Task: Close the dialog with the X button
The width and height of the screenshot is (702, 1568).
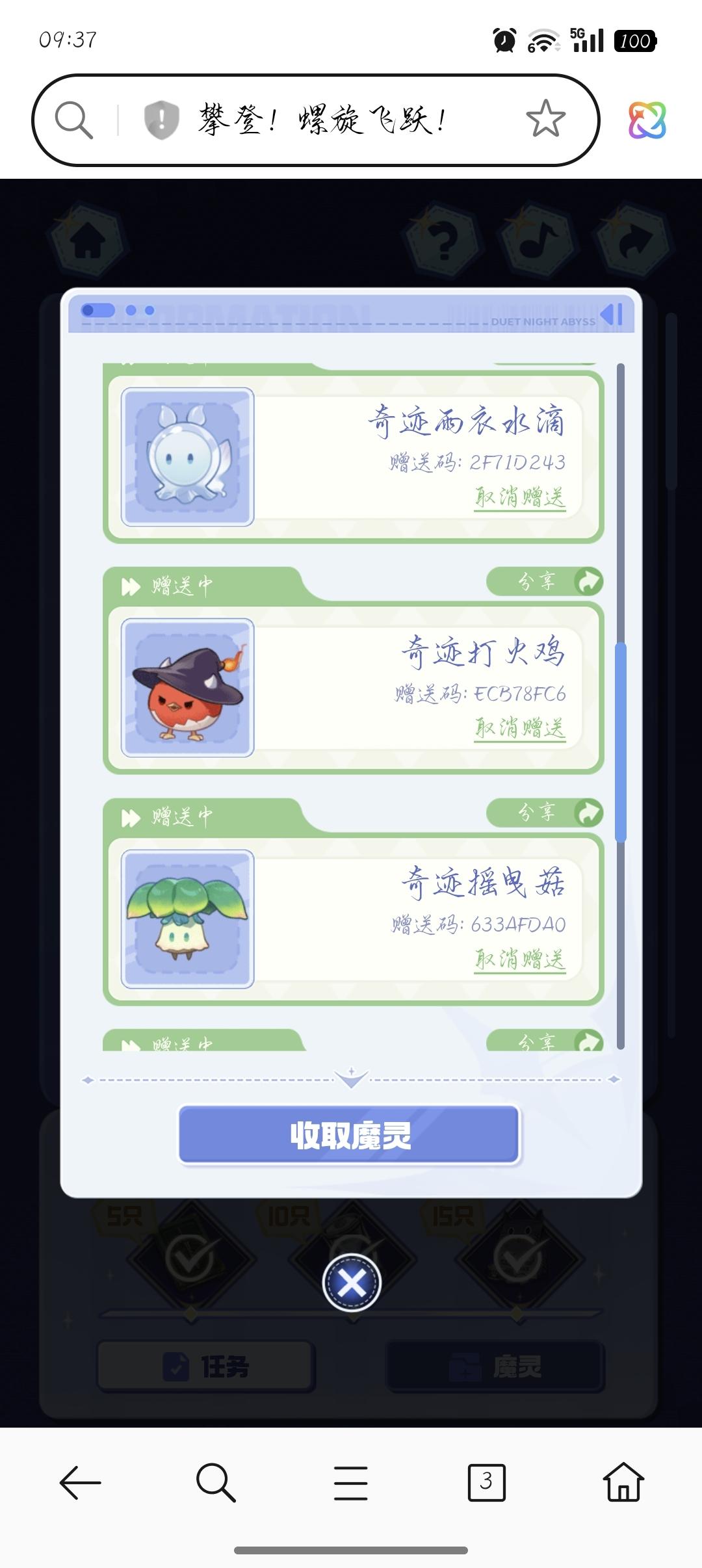Action: pos(352,1283)
